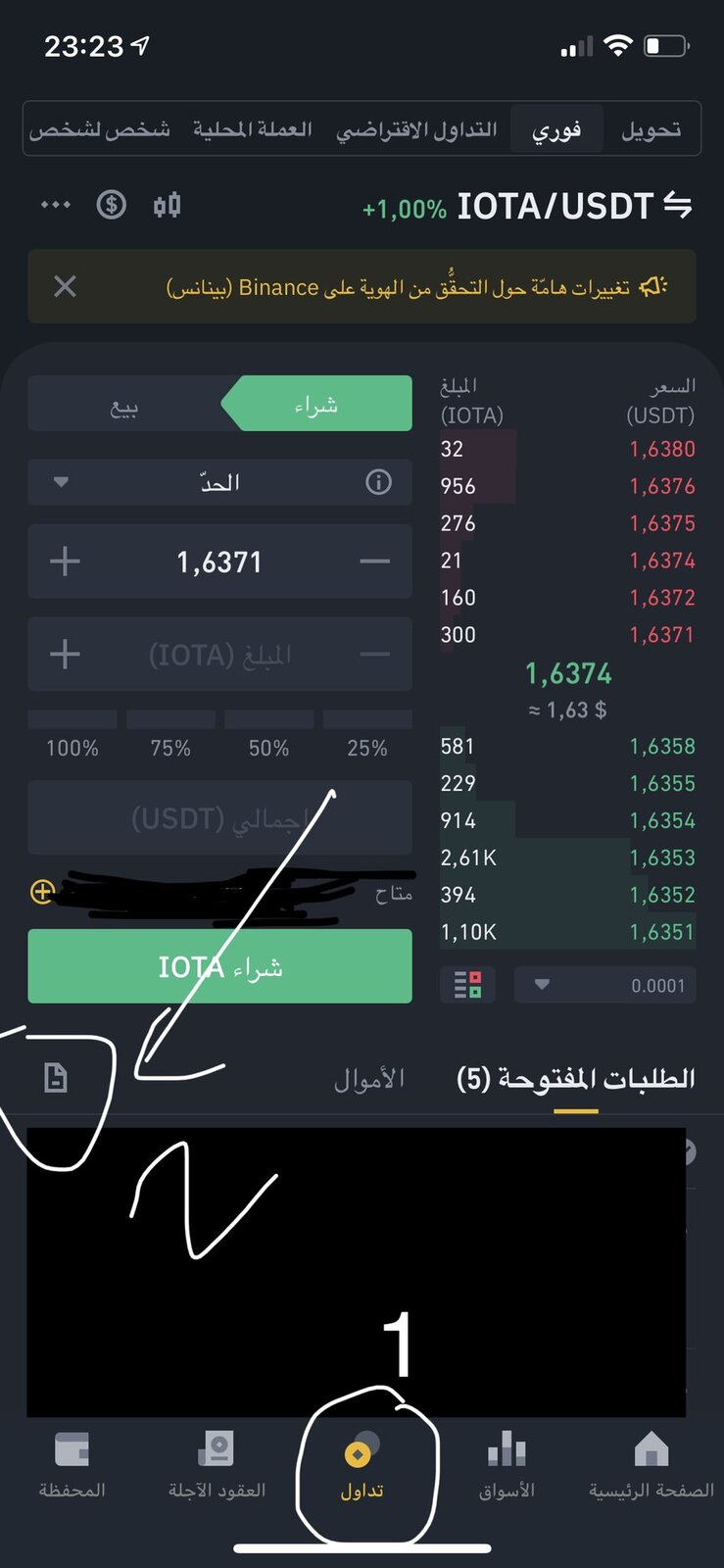This screenshot has width=724, height=1568.
Task: Show the الأموال funds tab
Action: [369, 1079]
